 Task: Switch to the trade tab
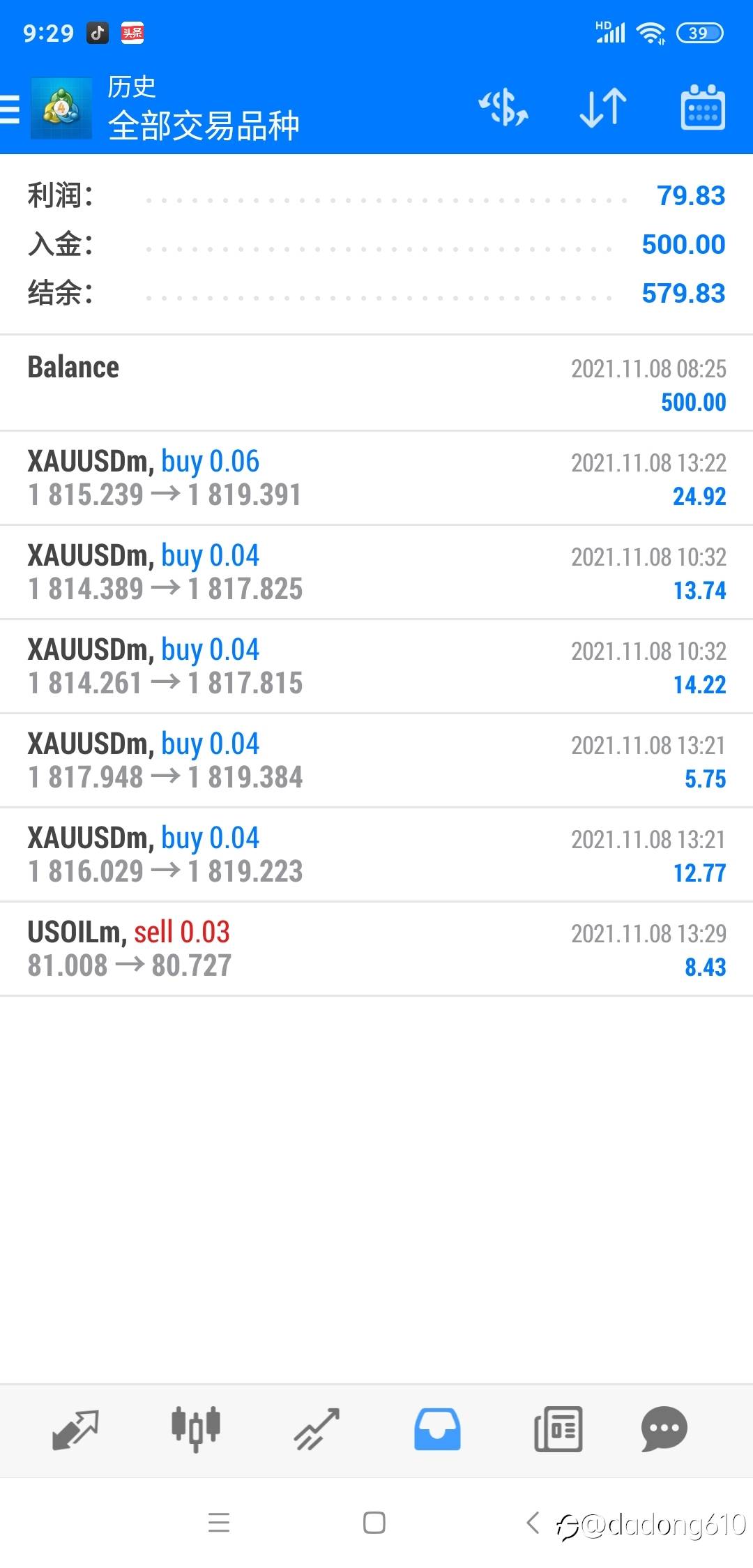[x=317, y=1429]
